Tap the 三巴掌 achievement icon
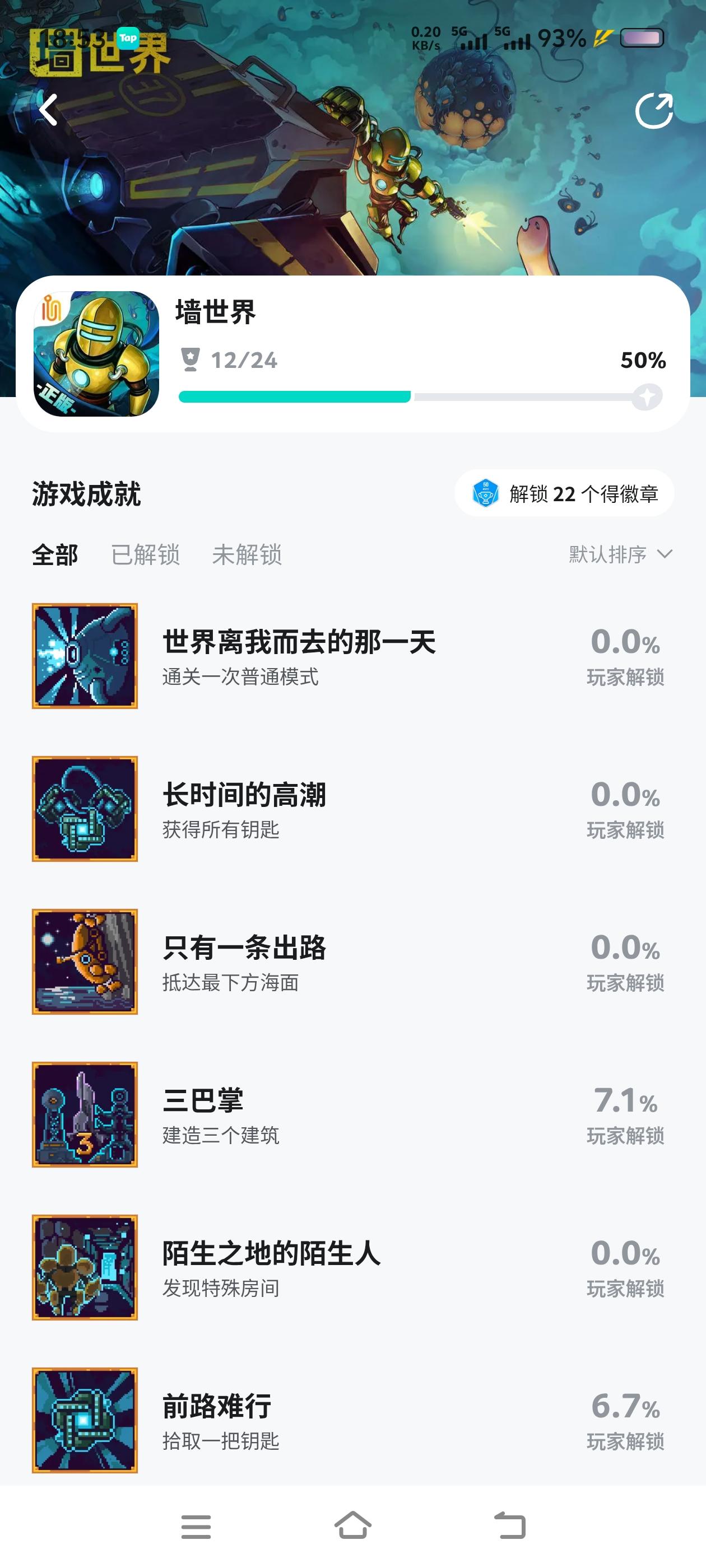Image resolution: width=706 pixels, height=1568 pixels. tap(86, 1114)
